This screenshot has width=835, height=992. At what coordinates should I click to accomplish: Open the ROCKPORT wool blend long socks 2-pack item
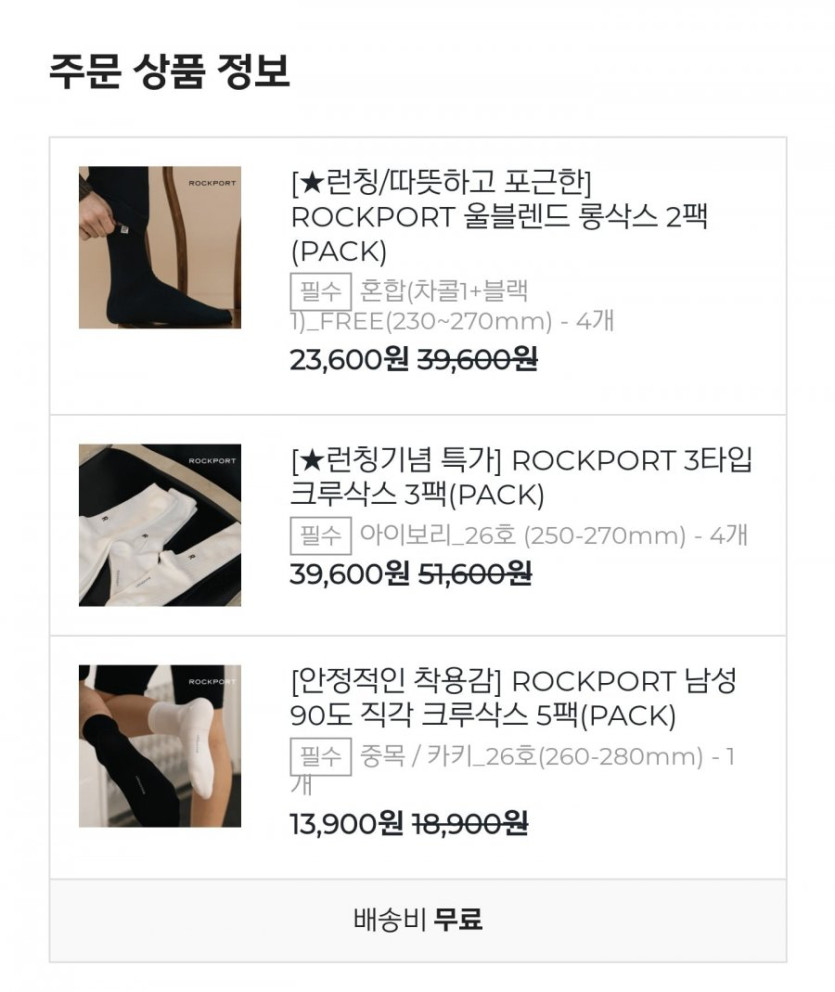[498, 216]
